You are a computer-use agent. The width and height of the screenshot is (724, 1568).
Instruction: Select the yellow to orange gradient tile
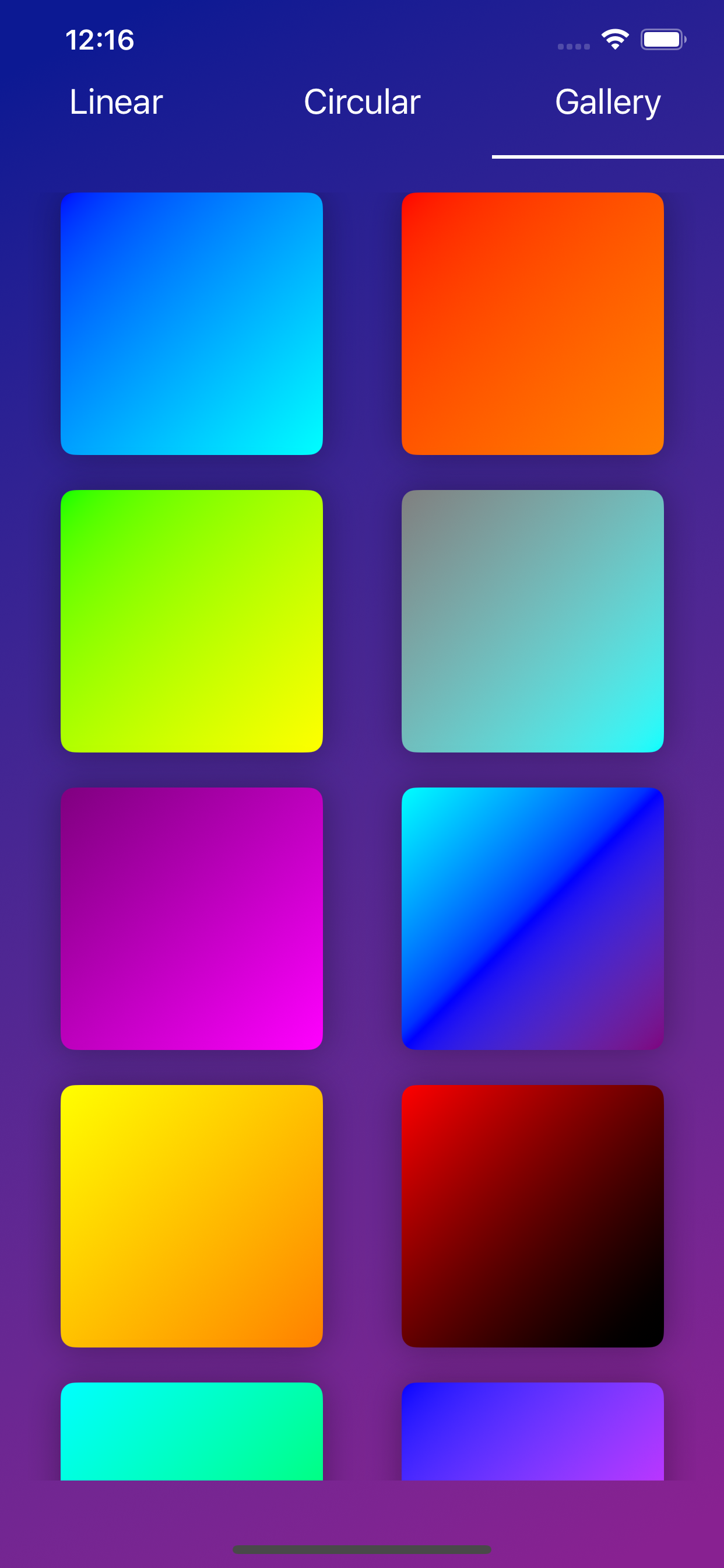(192, 1216)
